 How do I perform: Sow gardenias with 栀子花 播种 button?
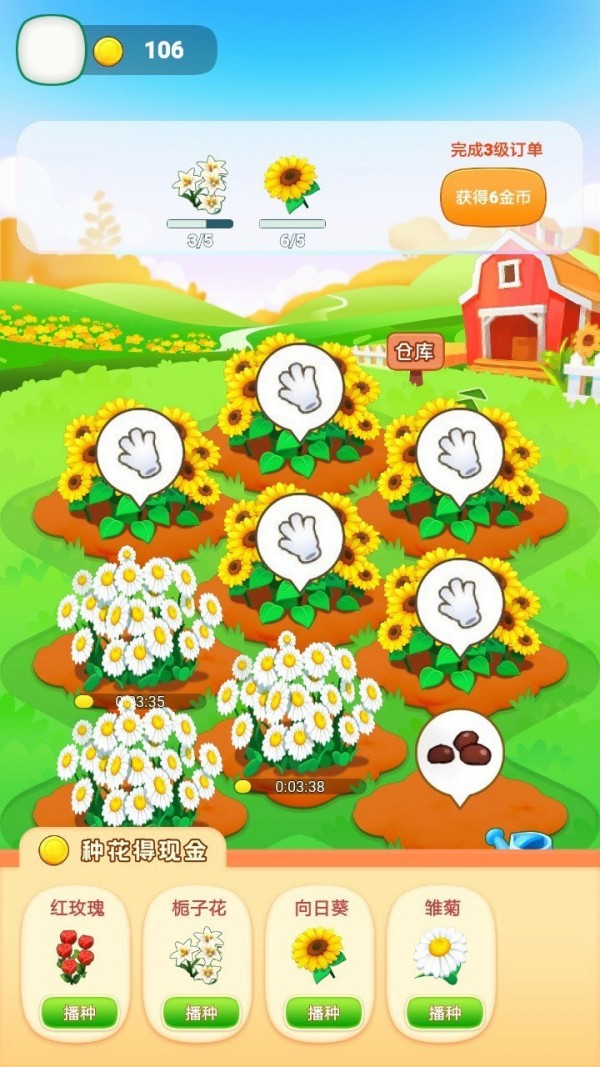point(202,1012)
